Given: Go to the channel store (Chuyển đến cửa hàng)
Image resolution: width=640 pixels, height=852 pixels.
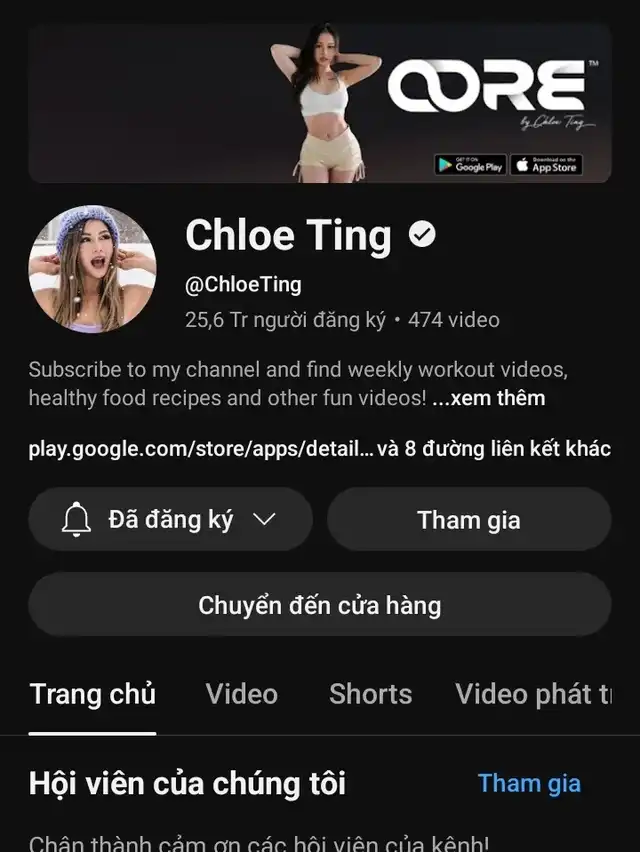Looking at the screenshot, I should click(x=319, y=605).
